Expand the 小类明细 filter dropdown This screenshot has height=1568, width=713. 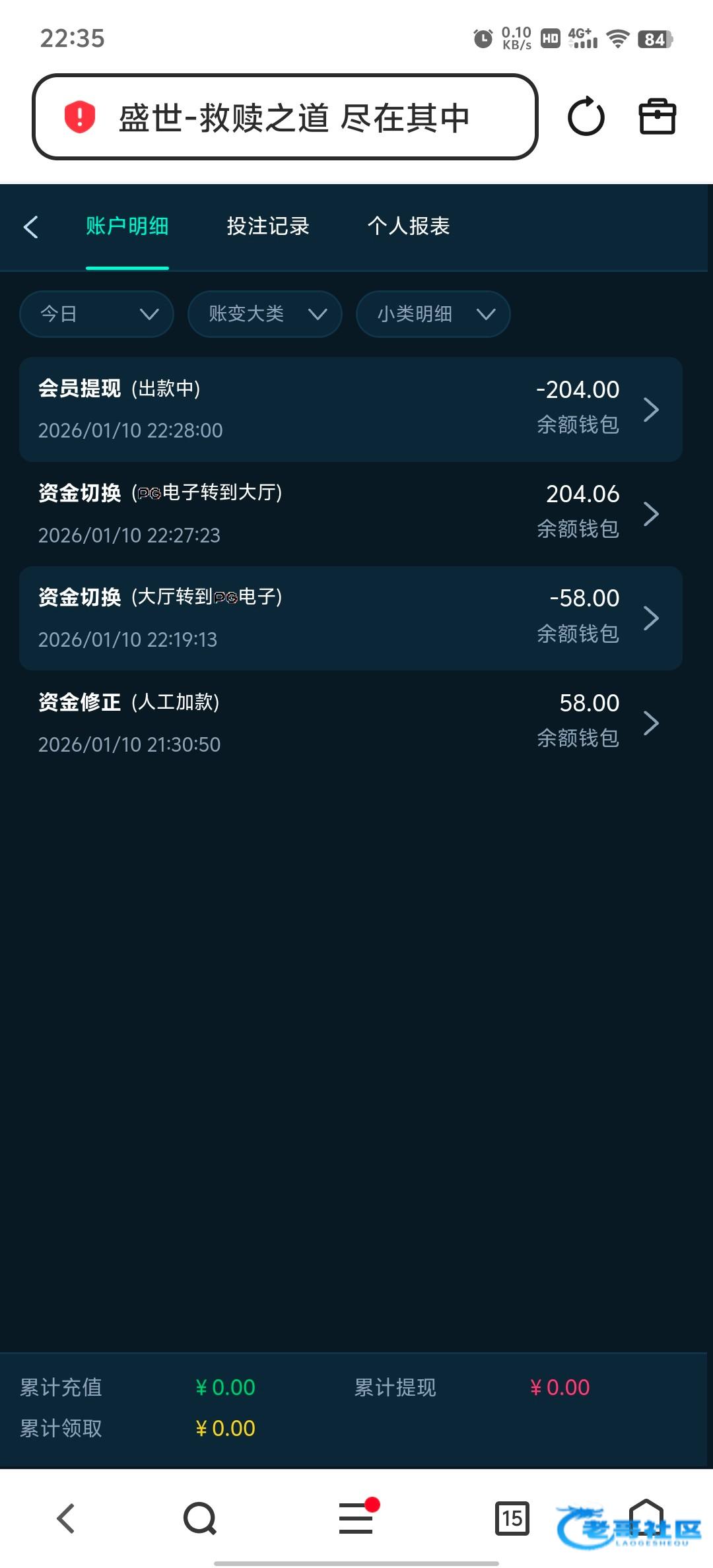433,314
